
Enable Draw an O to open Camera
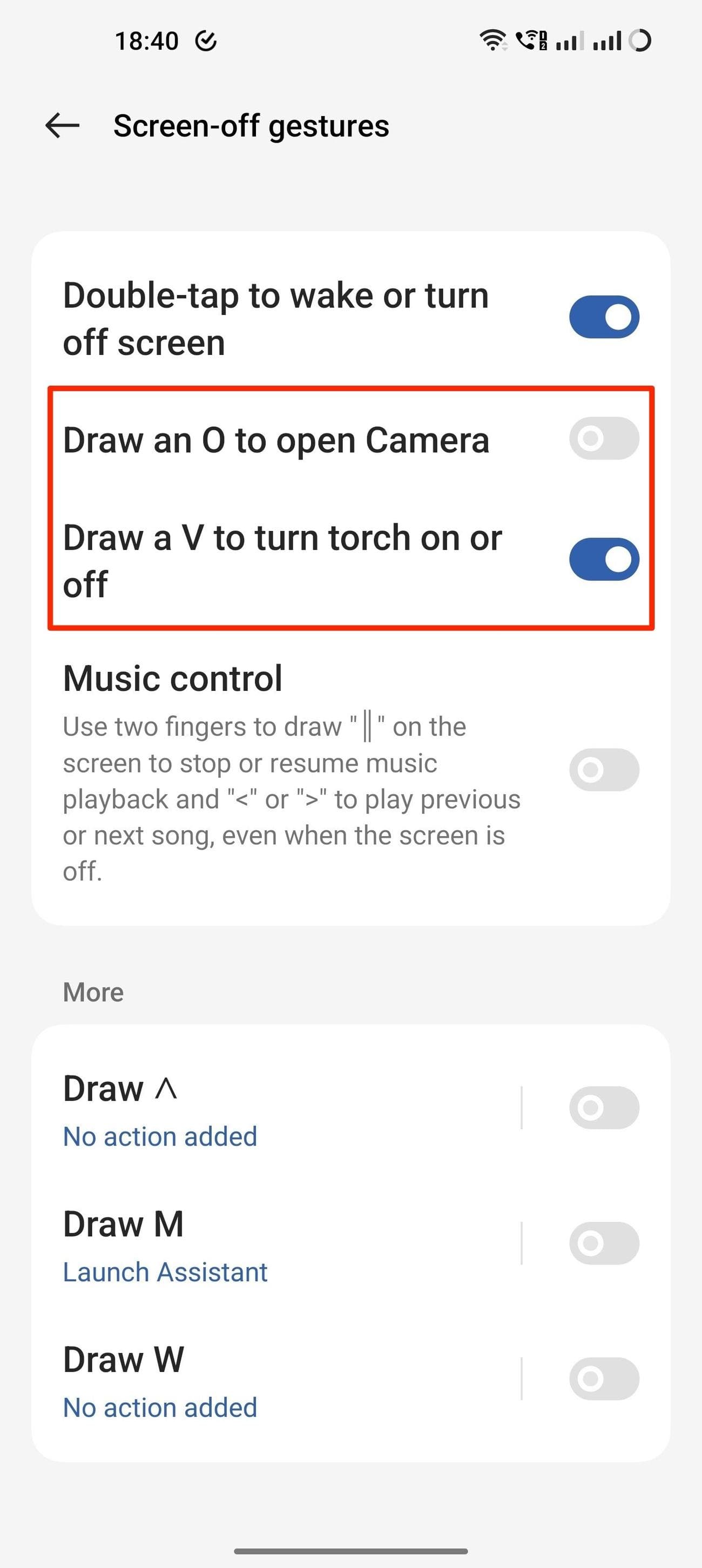click(x=604, y=438)
